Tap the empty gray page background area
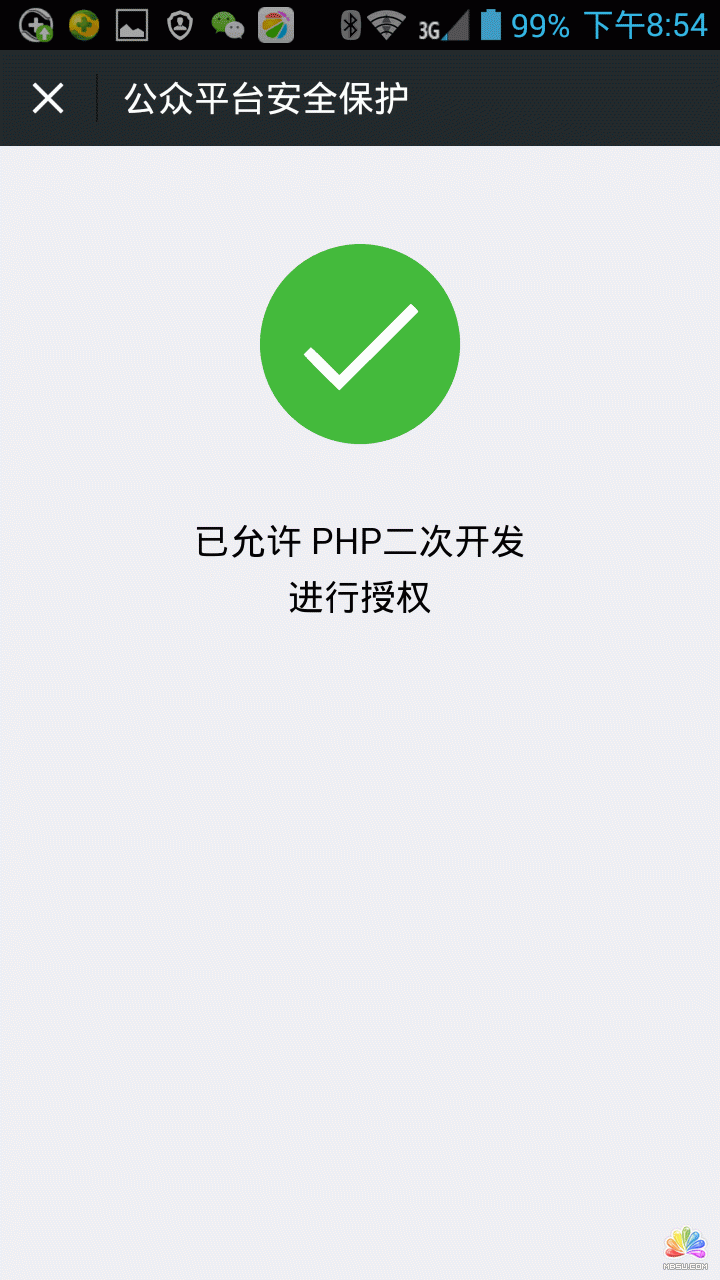The height and width of the screenshot is (1280, 720). (x=360, y=900)
